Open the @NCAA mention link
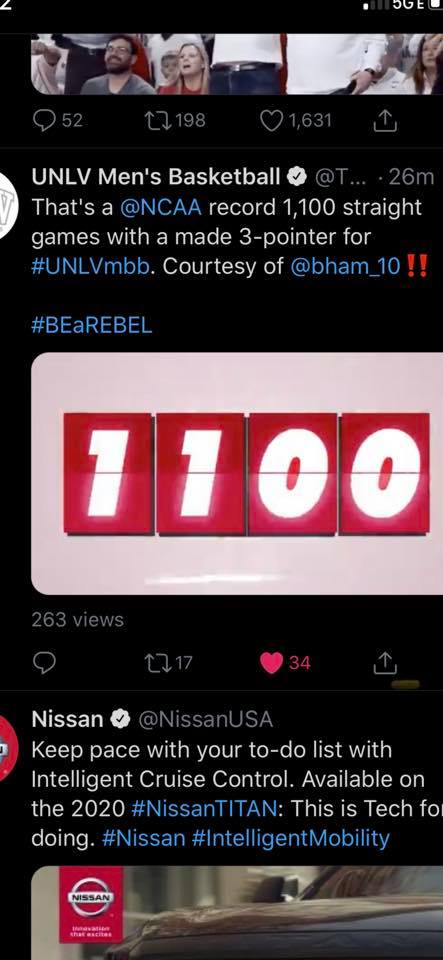The width and height of the screenshot is (443, 960). point(162,207)
